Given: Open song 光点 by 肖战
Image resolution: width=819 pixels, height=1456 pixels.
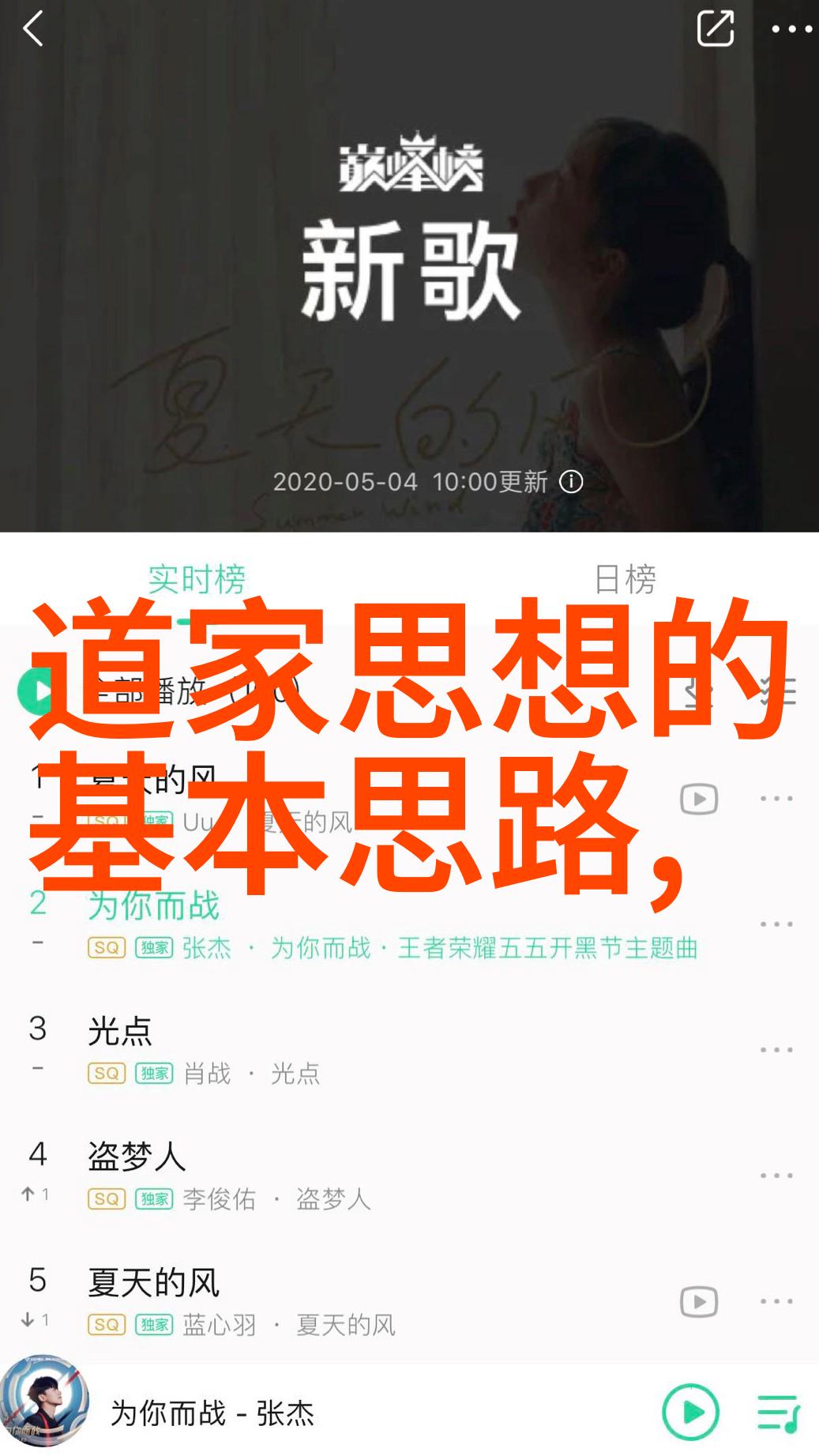Looking at the screenshot, I should tap(120, 1031).
